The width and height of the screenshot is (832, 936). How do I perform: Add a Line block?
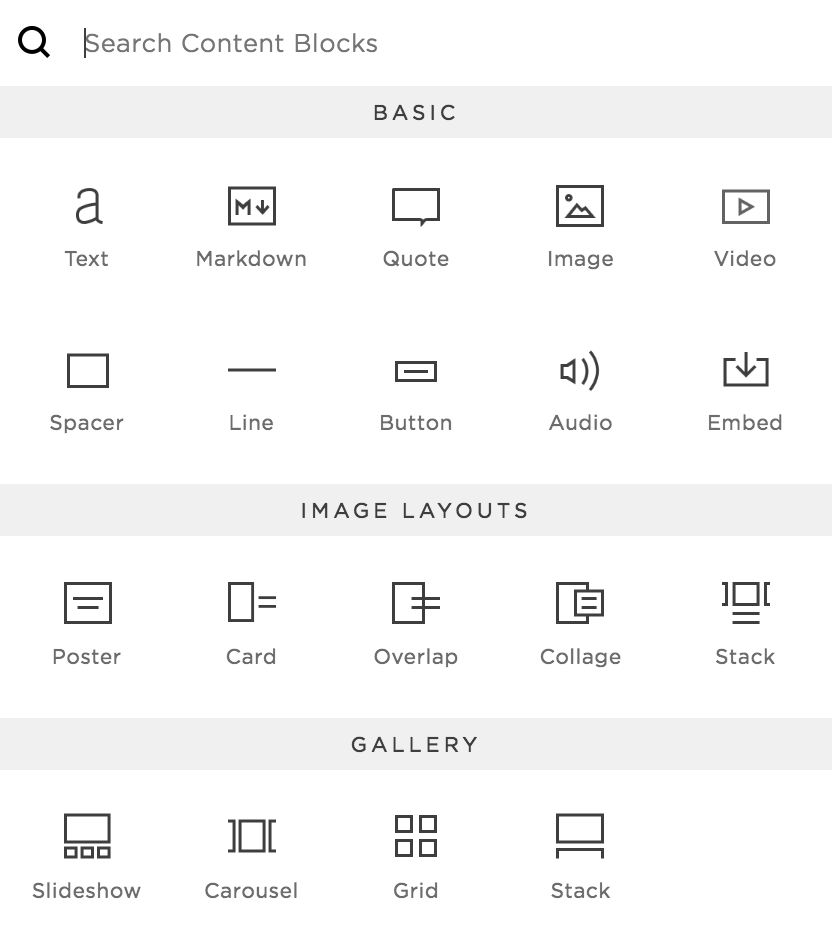pos(251,390)
